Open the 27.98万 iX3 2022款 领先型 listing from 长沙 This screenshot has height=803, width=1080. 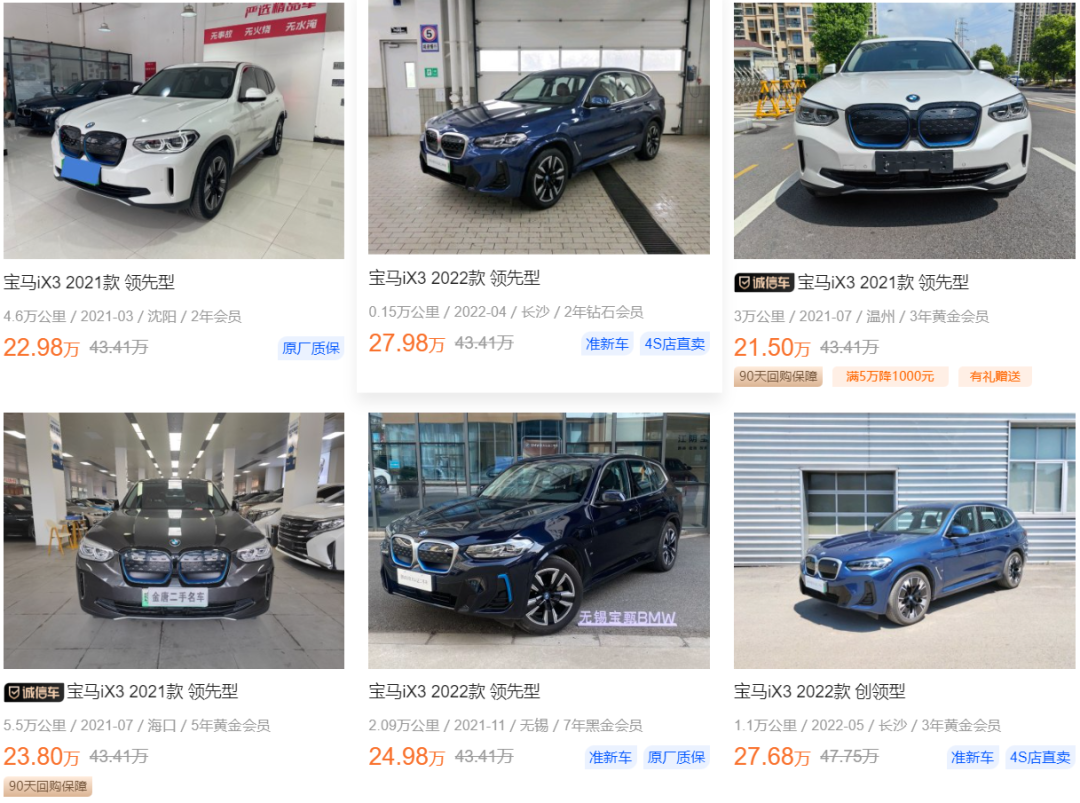[454, 278]
